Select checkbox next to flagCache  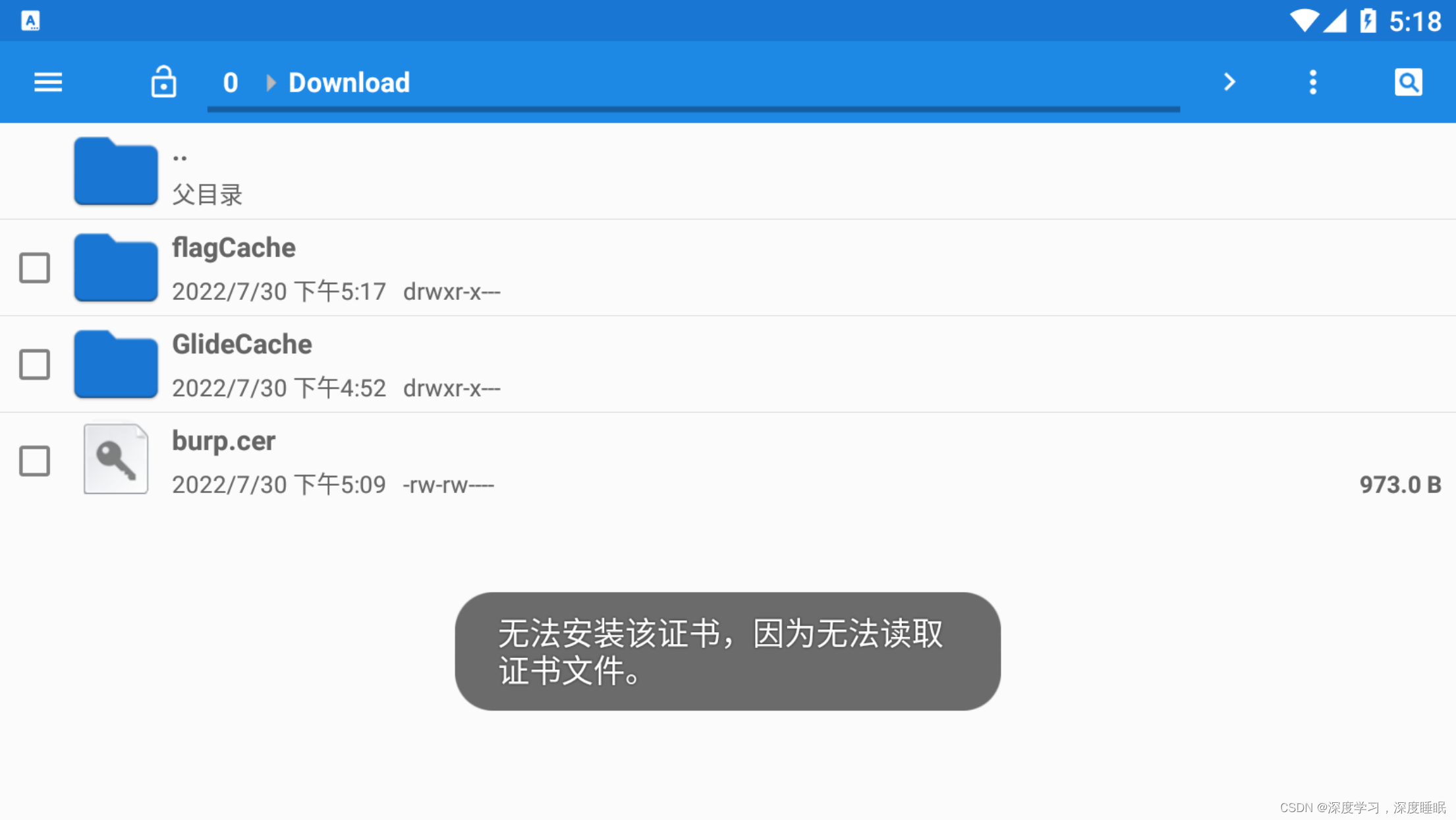[34, 268]
